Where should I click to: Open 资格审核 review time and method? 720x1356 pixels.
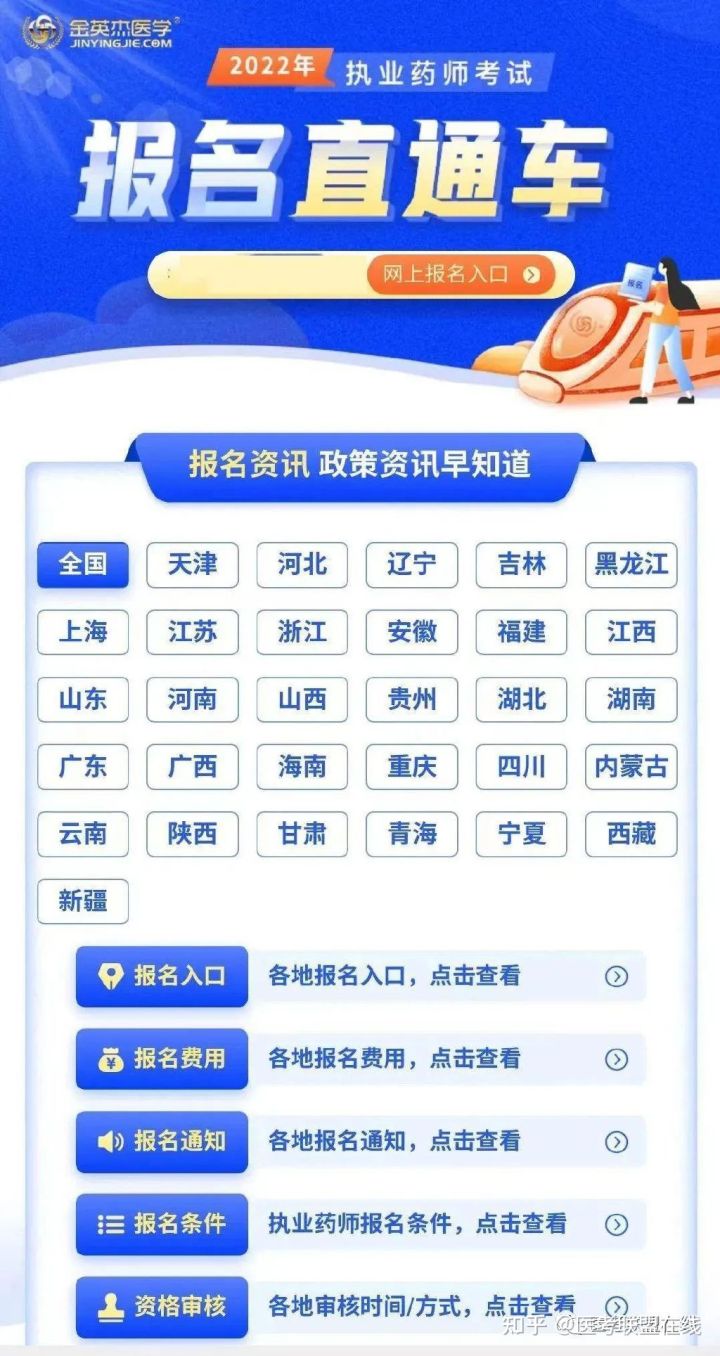tap(361, 1306)
